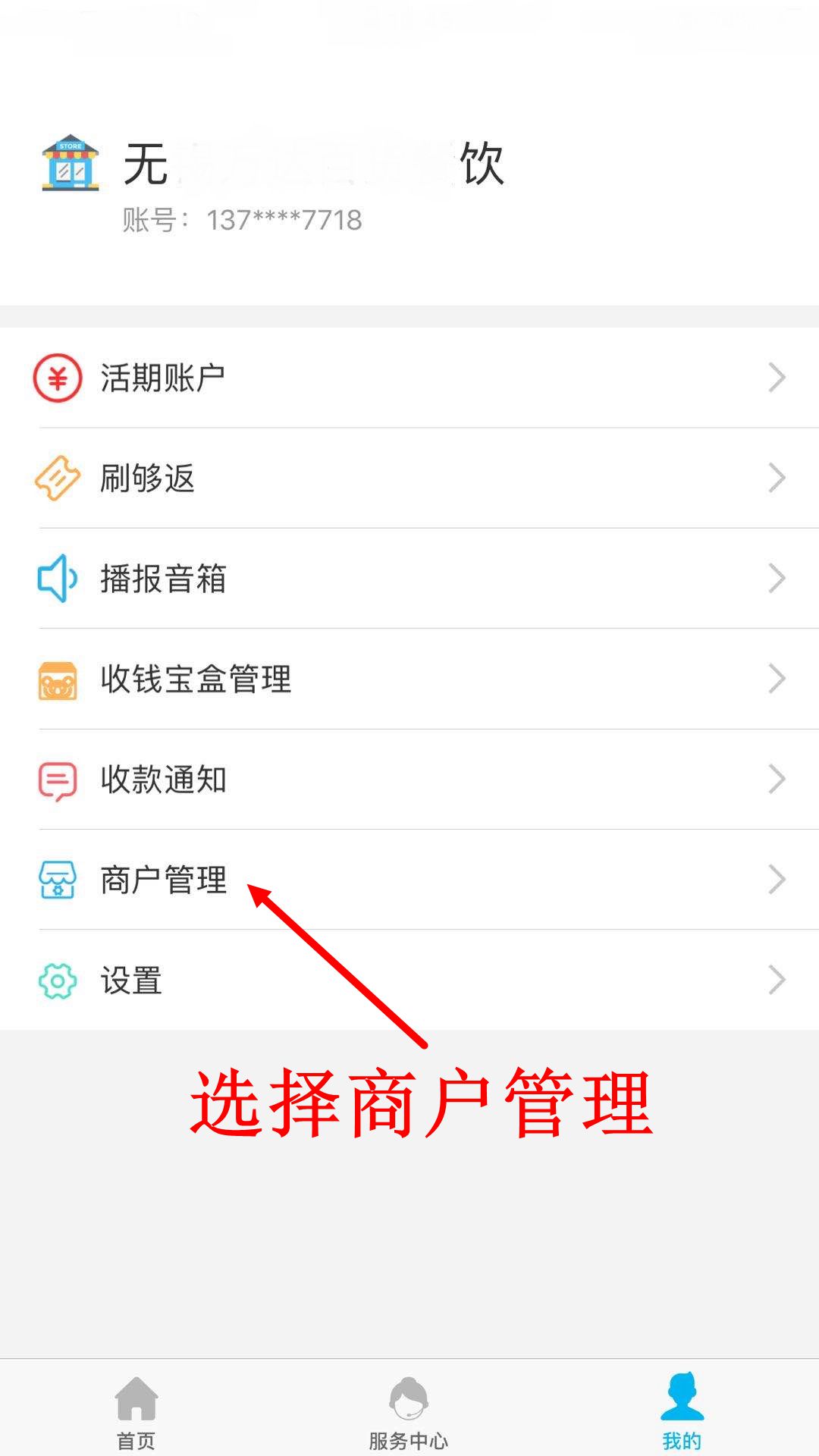Image resolution: width=819 pixels, height=1456 pixels.
Task: Open the 活期账户 row
Action: pos(409,378)
